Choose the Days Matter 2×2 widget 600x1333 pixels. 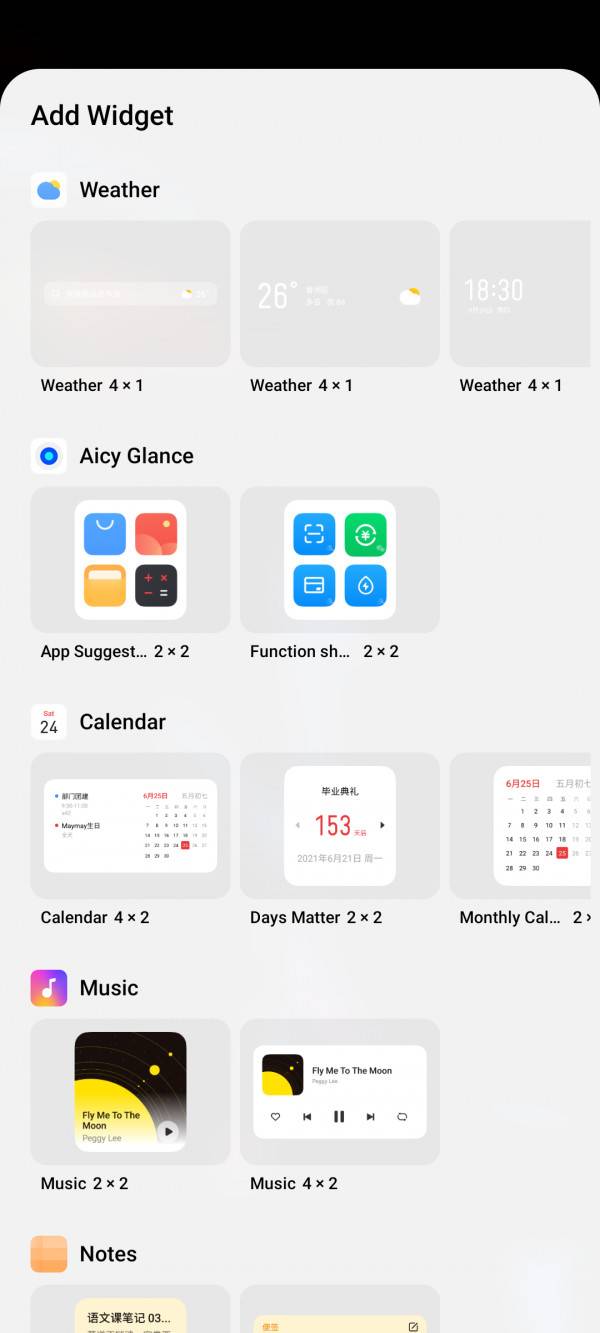[340, 826]
